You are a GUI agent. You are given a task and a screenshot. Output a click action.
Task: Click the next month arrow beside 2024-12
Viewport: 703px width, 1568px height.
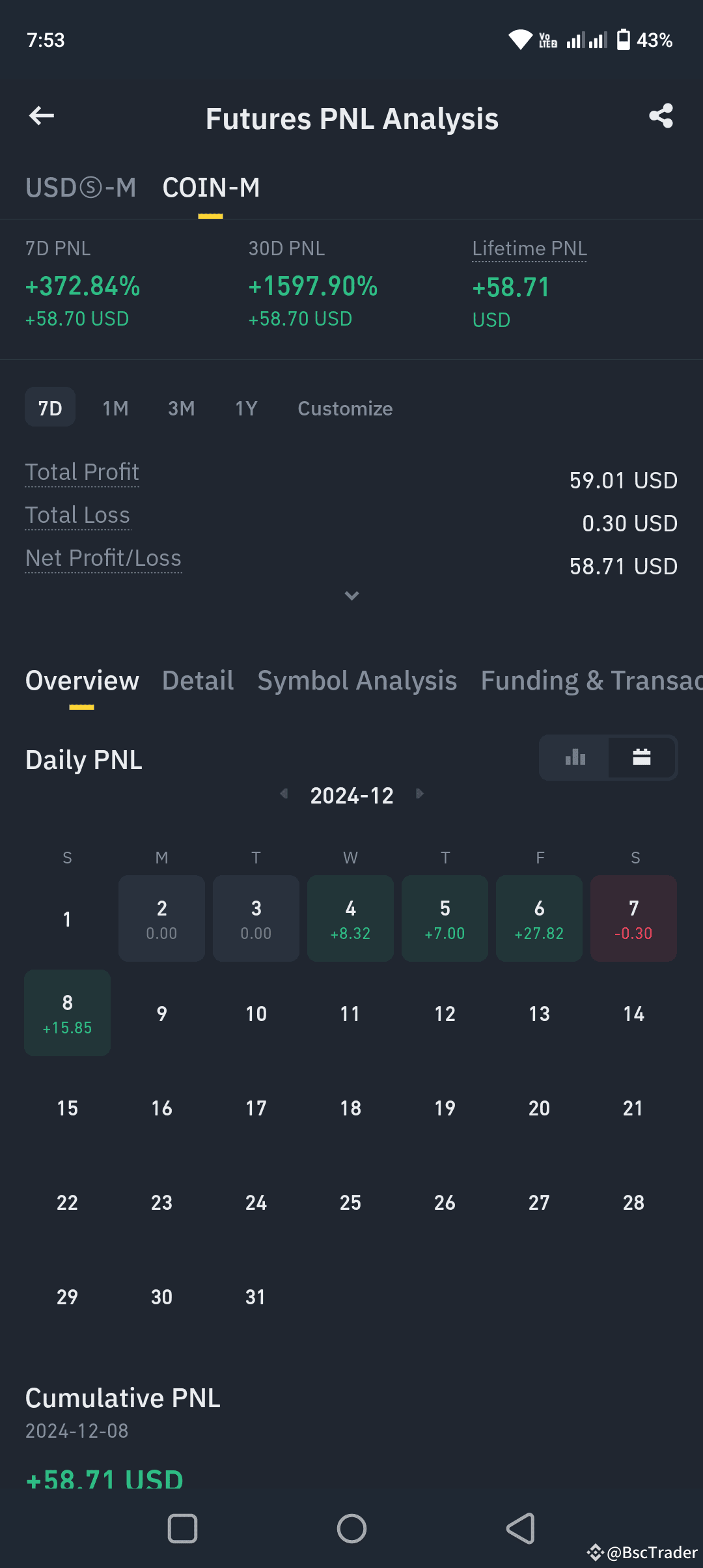[419, 794]
